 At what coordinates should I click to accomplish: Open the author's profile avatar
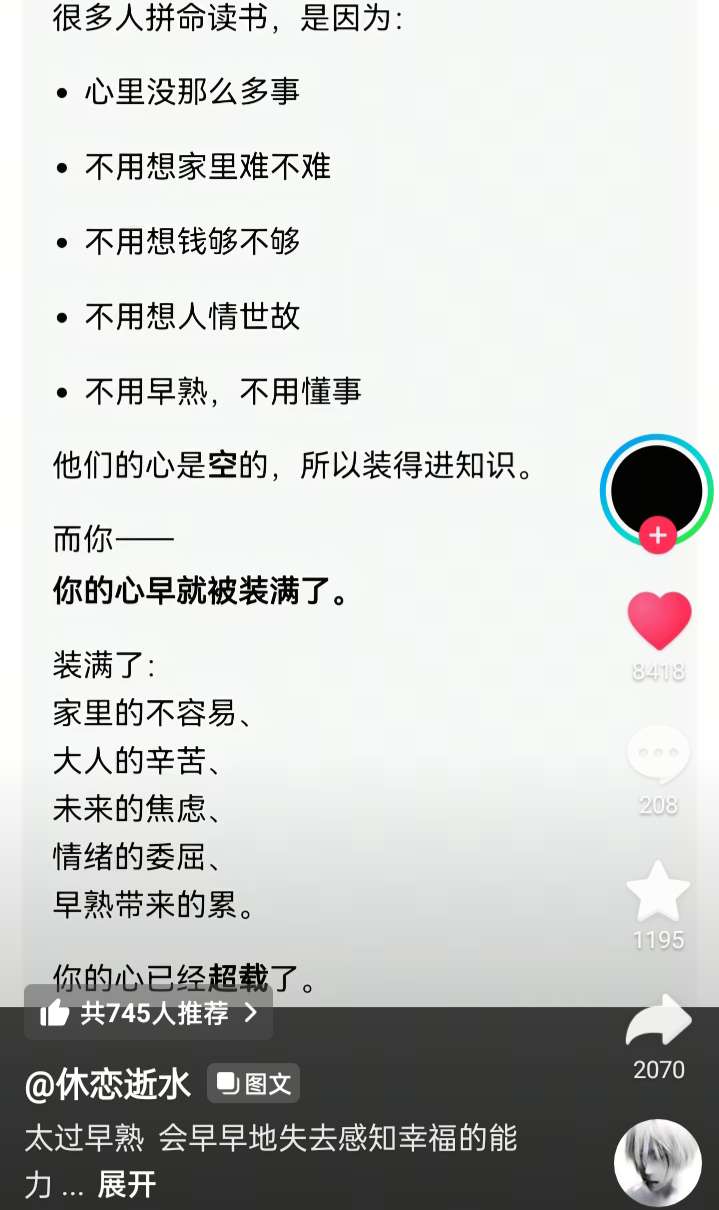tap(656, 487)
